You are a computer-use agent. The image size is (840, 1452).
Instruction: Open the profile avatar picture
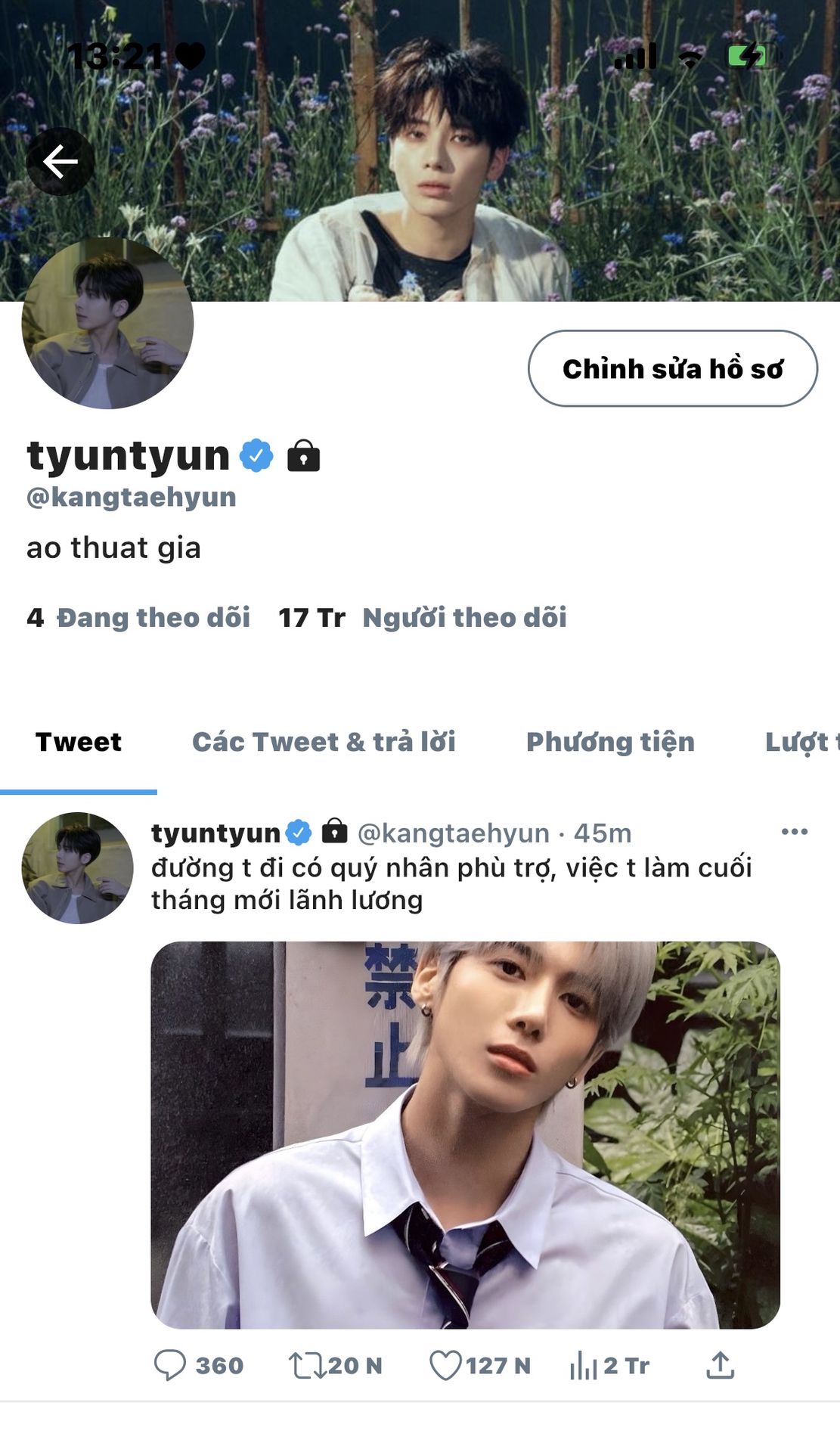[107, 324]
